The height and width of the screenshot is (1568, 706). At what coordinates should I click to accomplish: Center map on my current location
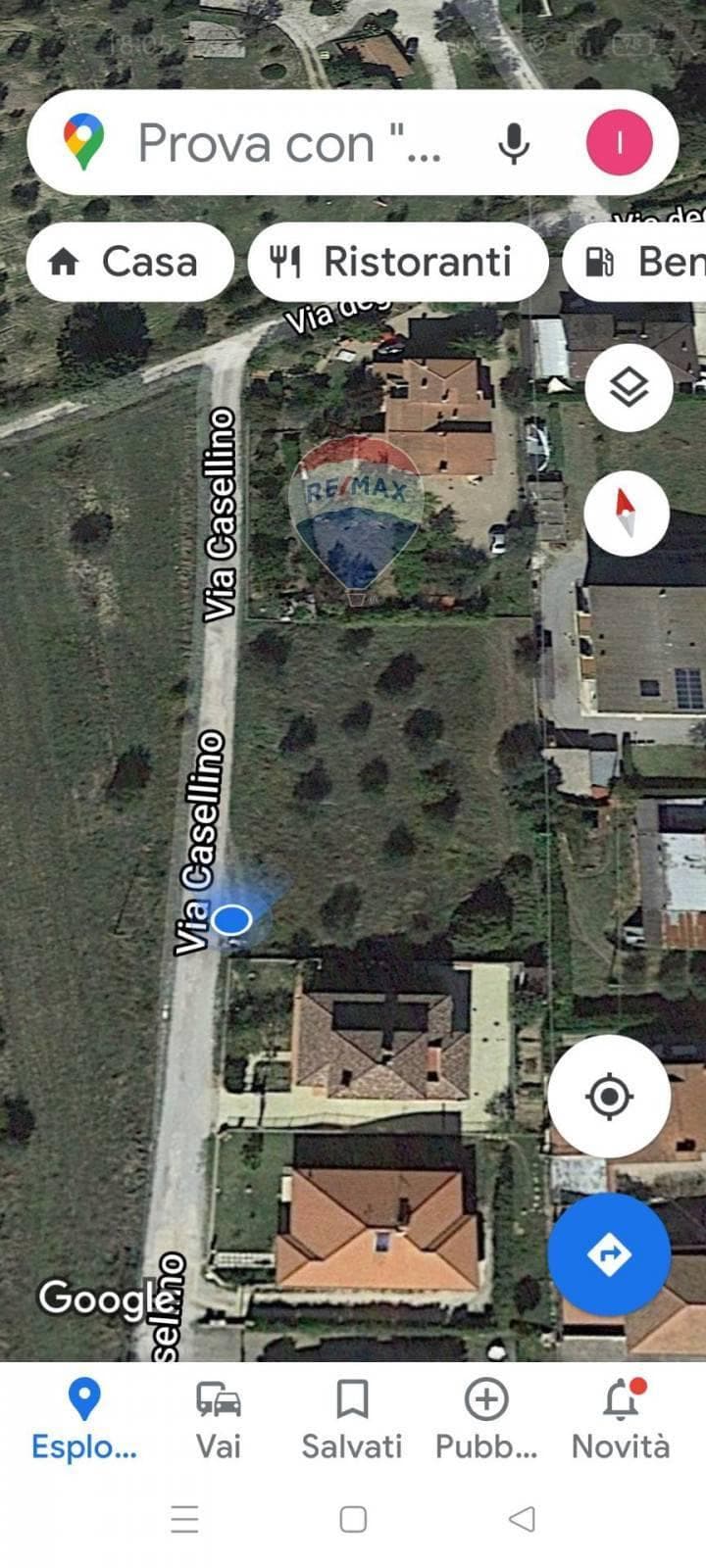[609, 1096]
